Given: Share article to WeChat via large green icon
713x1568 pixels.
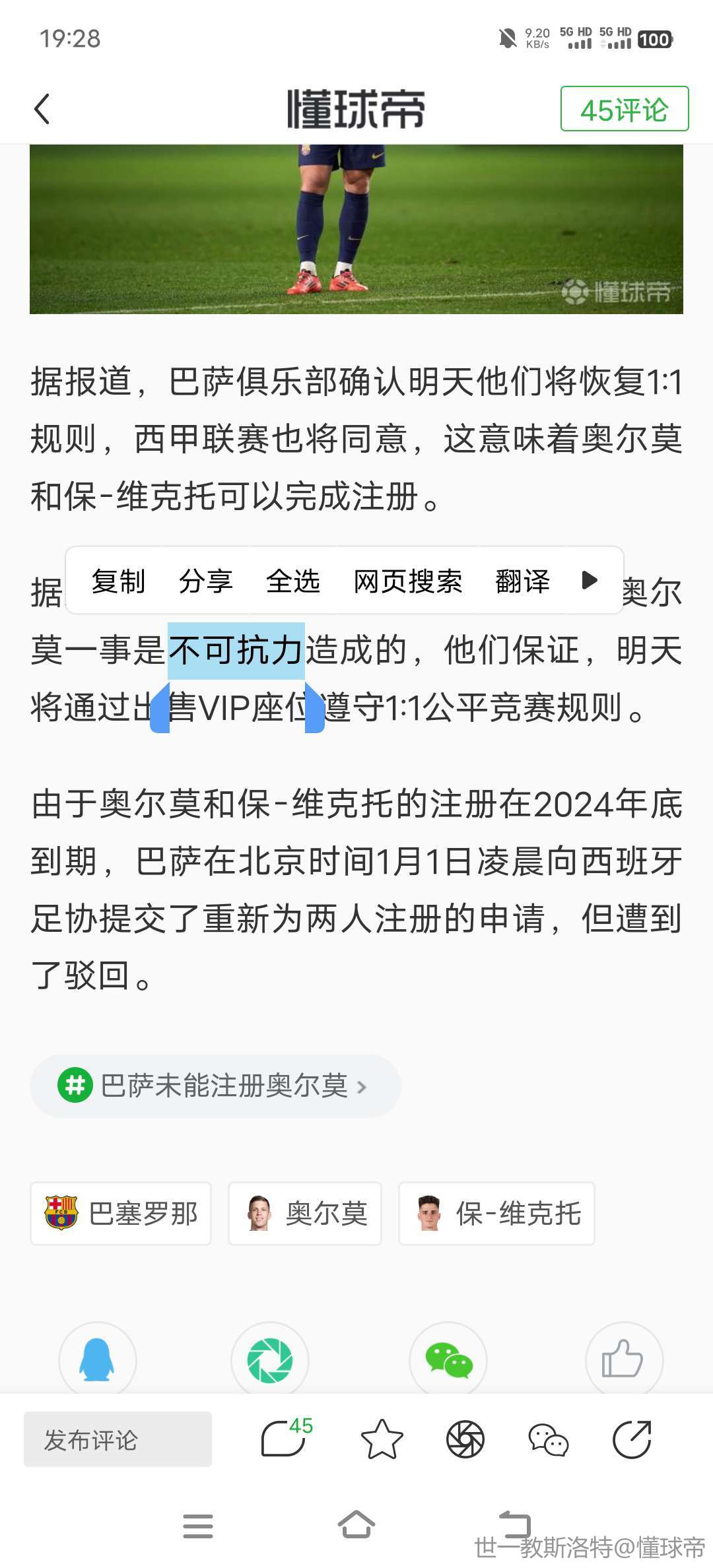Looking at the screenshot, I should pyautogui.click(x=449, y=1359).
